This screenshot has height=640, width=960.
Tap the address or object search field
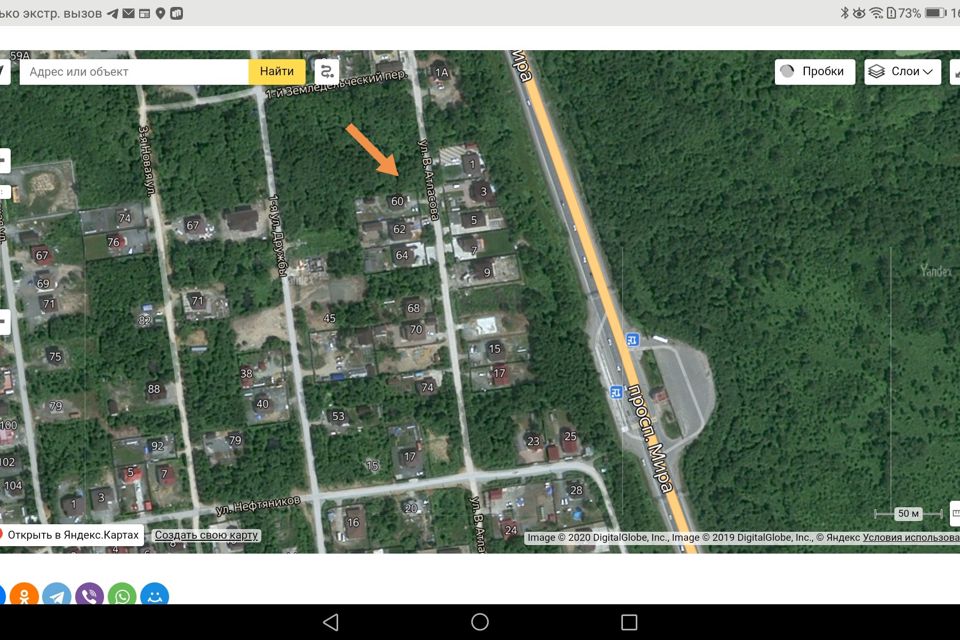[135, 72]
